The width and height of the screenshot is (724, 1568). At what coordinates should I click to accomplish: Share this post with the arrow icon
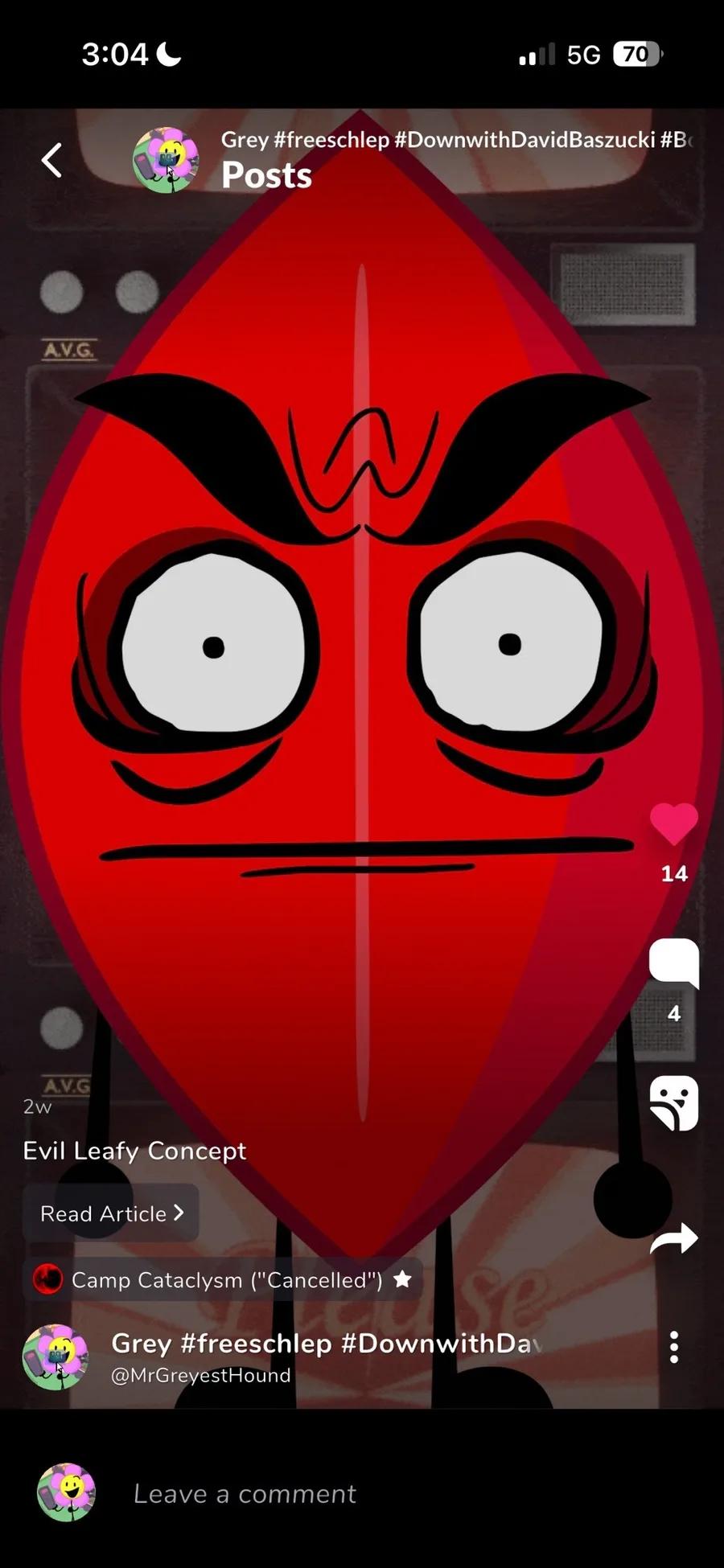(673, 1239)
